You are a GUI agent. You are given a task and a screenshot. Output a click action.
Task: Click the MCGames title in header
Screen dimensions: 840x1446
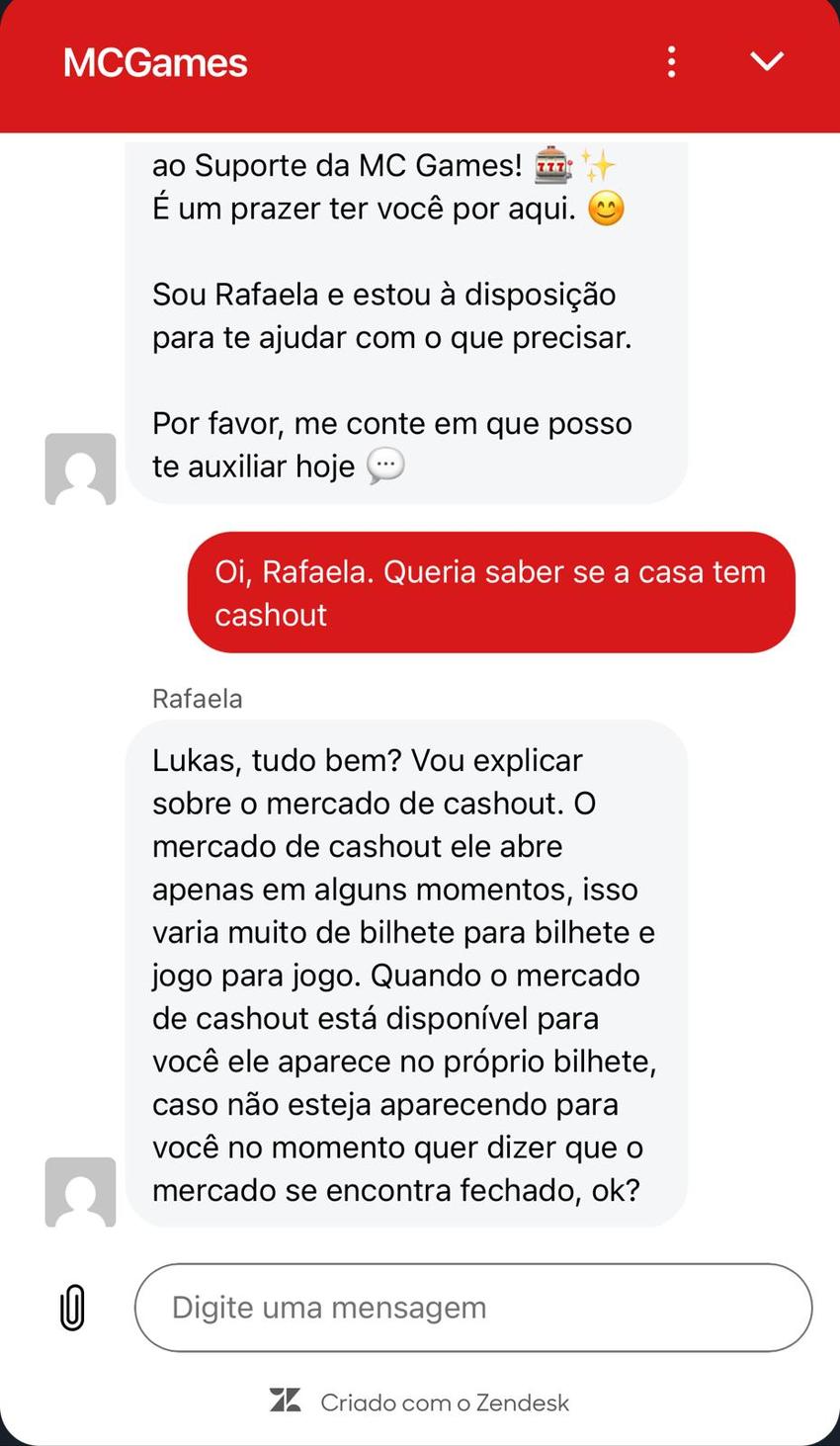click(x=154, y=61)
